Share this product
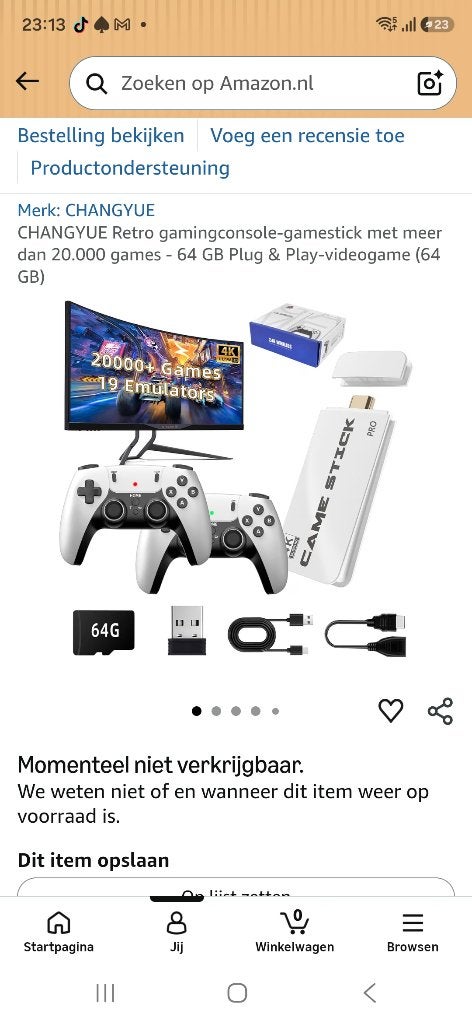472x1024 pixels. [441, 711]
